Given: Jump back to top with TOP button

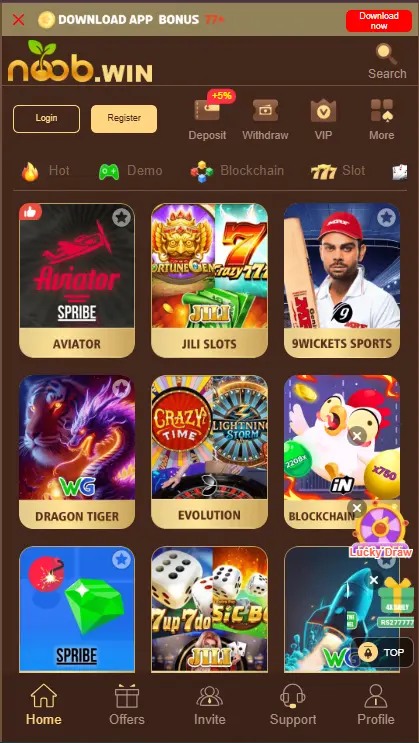Looking at the screenshot, I should coord(382,652).
